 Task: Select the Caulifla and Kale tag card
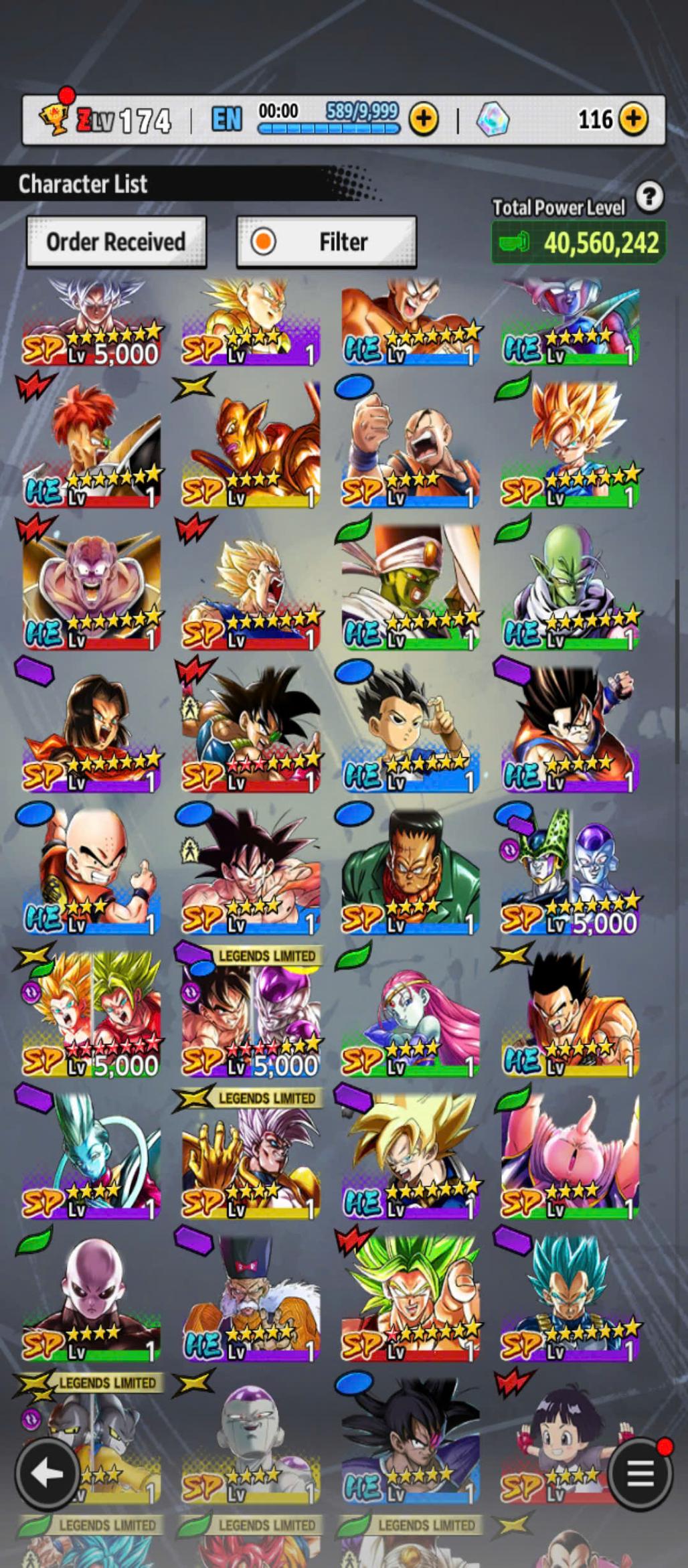[x=92, y=1011]
